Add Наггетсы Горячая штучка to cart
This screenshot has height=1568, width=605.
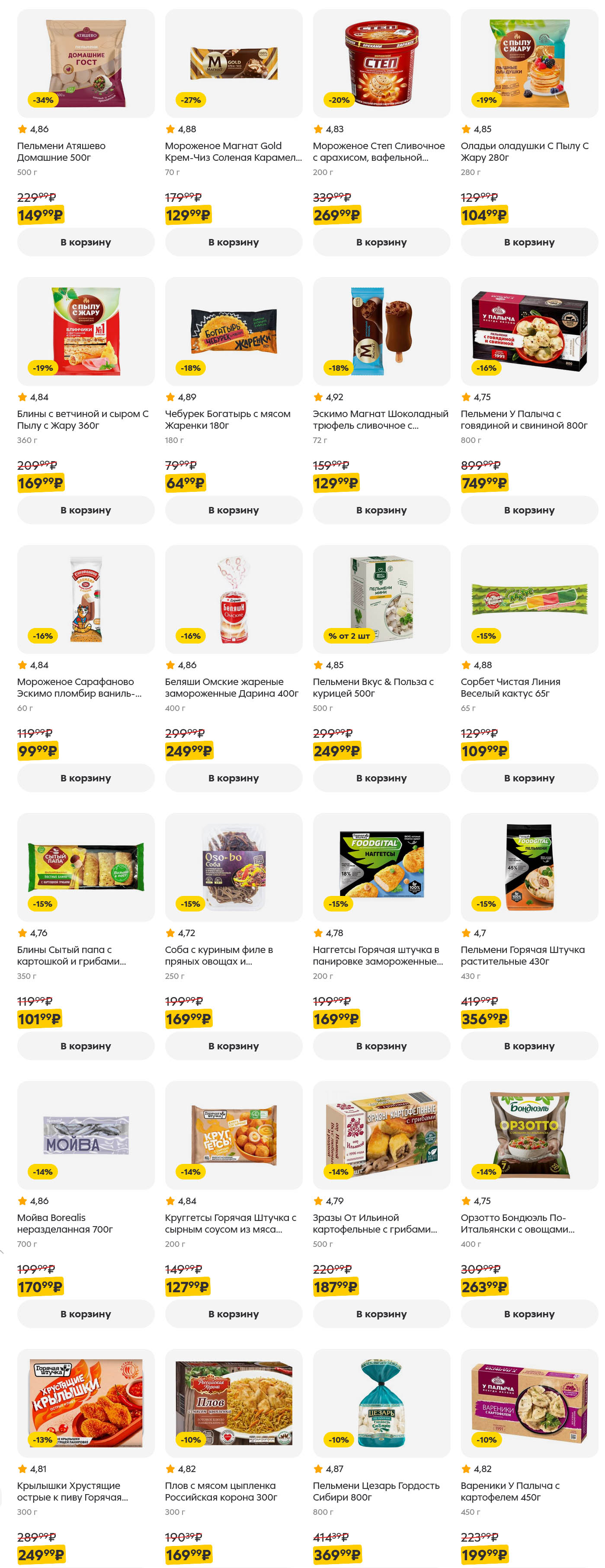tap(381, 1046)
